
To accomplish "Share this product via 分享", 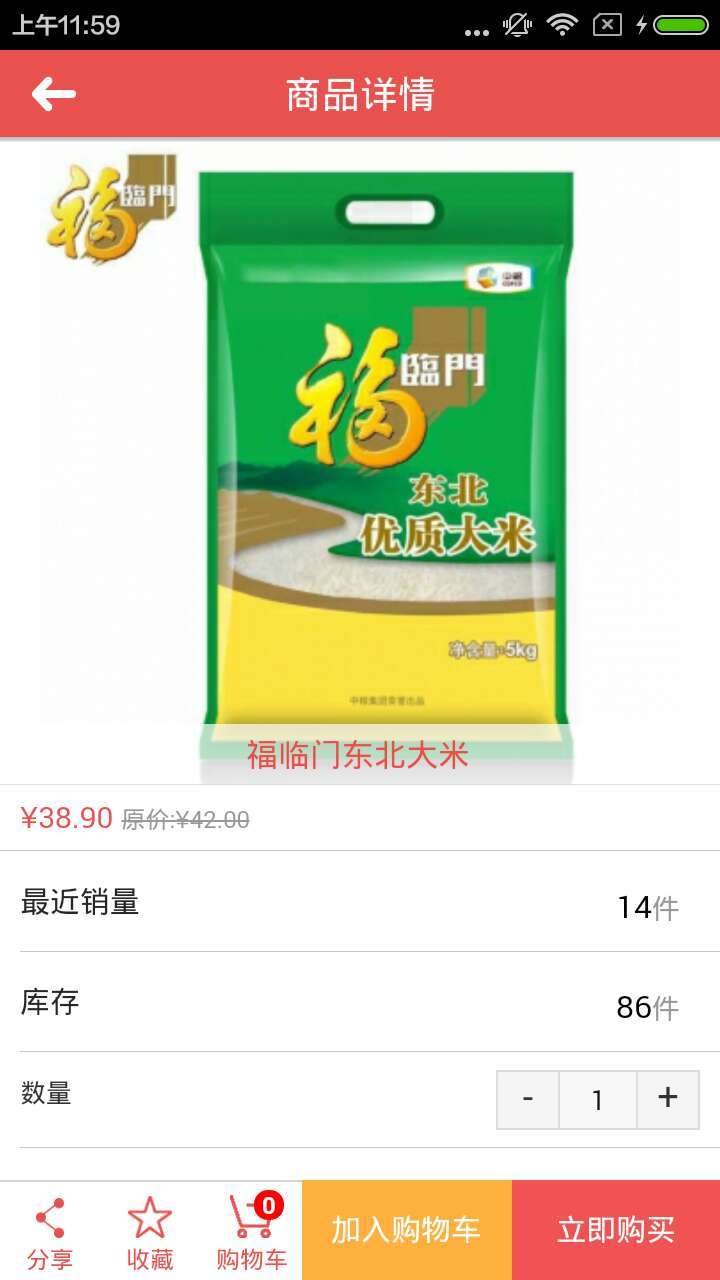I will (50, 1231).
